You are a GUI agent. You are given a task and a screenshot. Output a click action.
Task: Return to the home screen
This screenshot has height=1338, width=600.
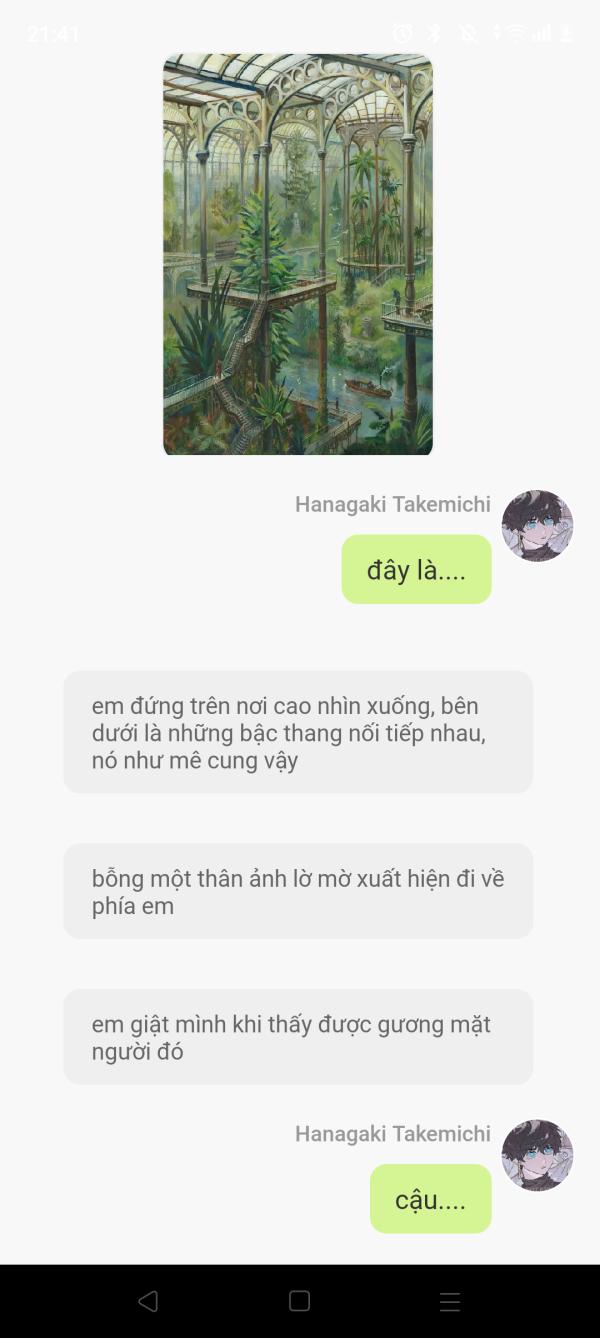299,1301
